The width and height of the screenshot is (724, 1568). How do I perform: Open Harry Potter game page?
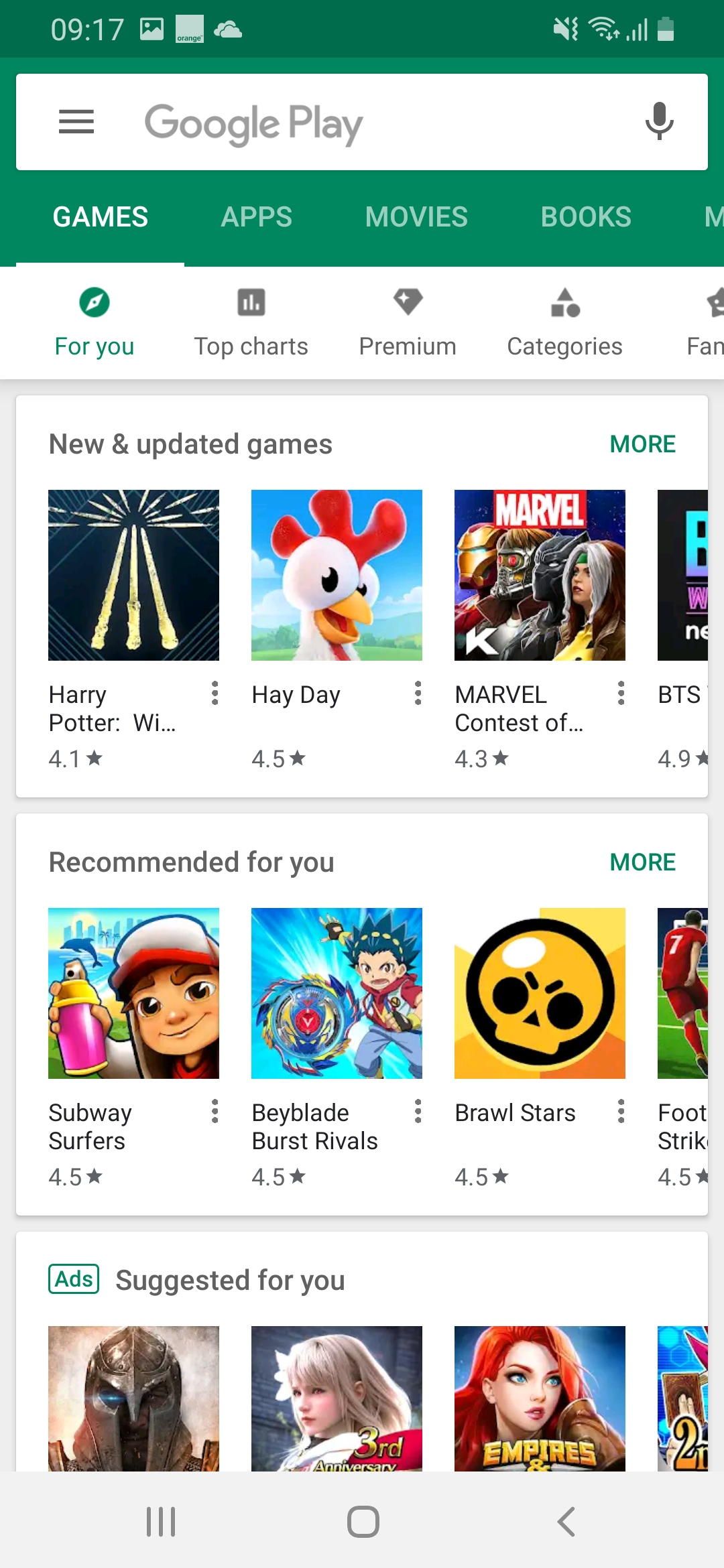[x=133, y=576]
